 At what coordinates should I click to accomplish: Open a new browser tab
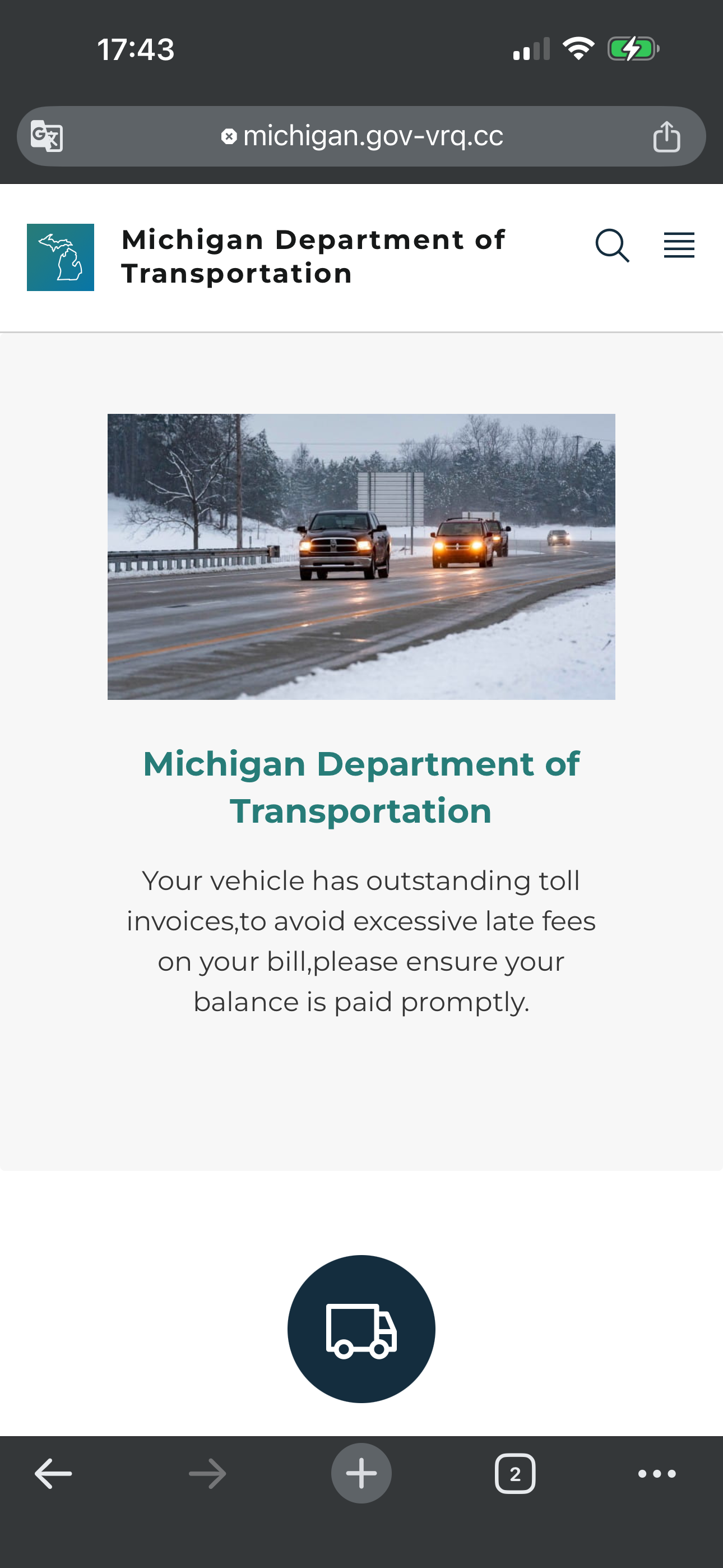pyautogui.click(x=361, y=1474)
